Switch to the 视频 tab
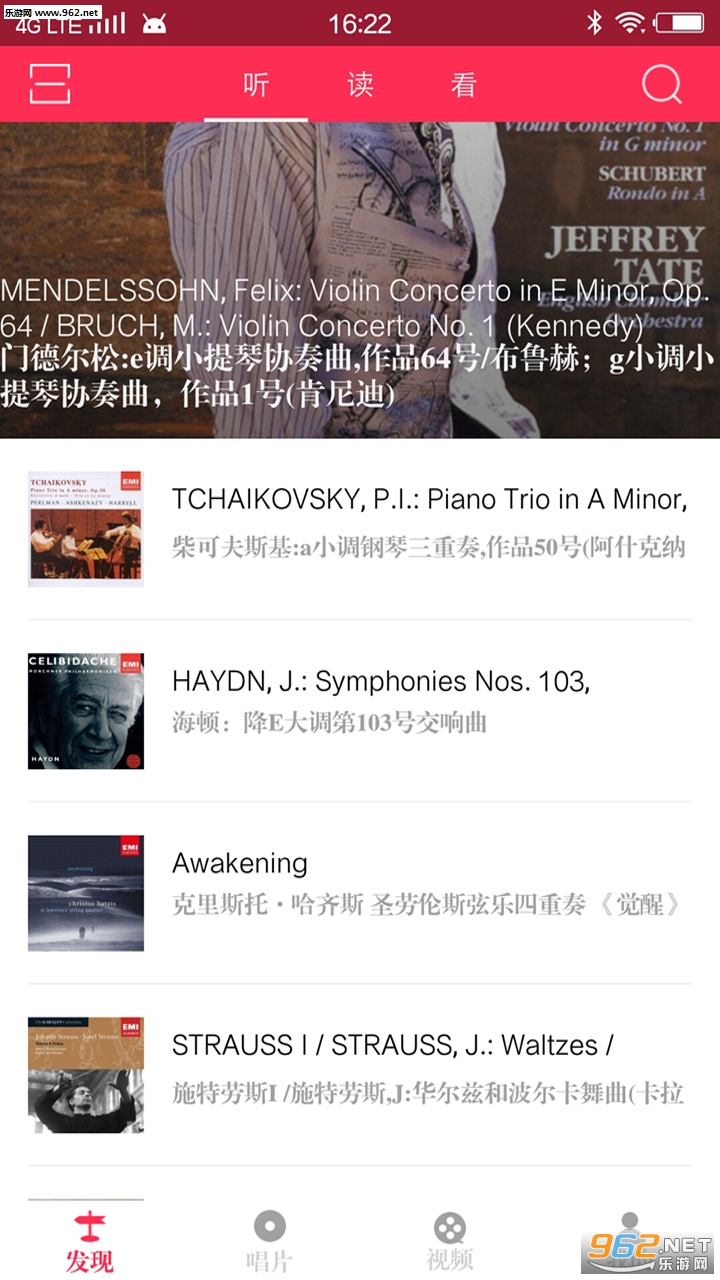The image size is (720, 1280). click(x=450, y=1240)
